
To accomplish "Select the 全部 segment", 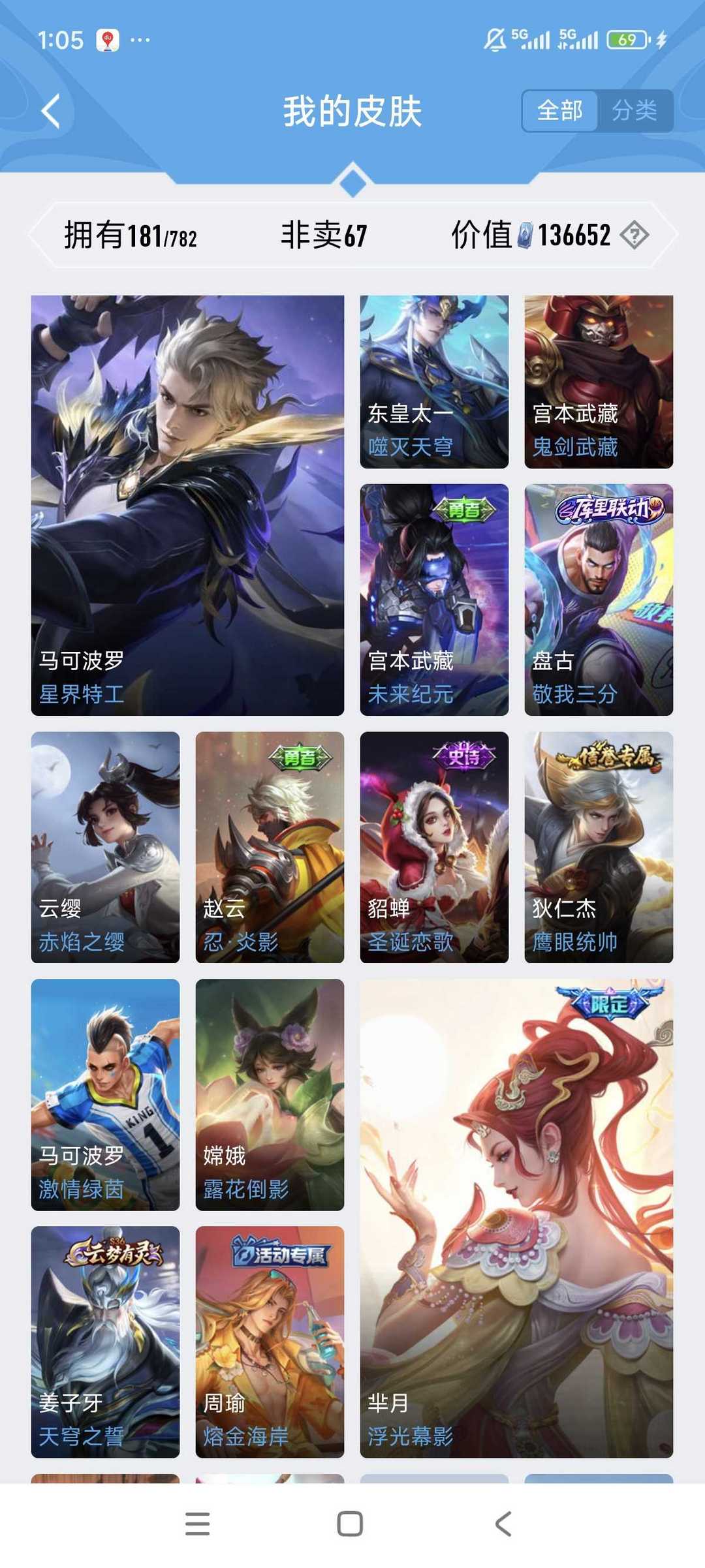I will coord(560,111).
